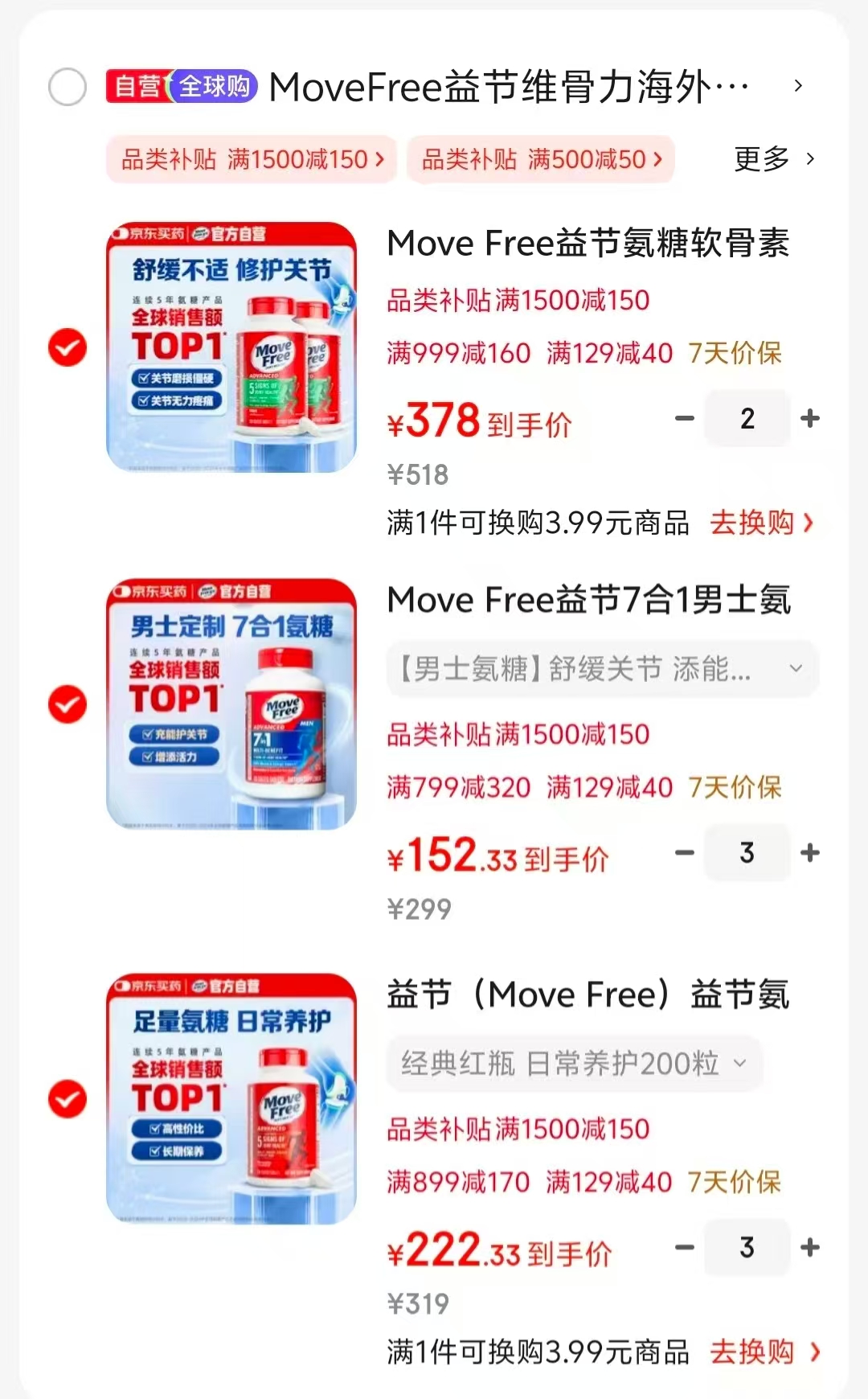868x1399 pixels.
Task: Click the 去换购 link under the red bottle product
Action: click(756, 1352)
